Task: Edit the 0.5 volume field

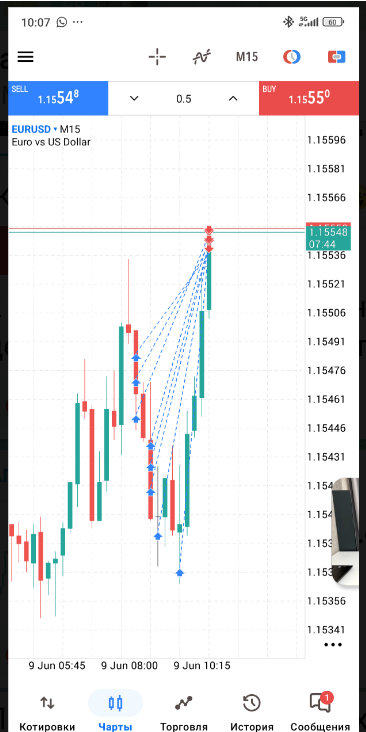Action: click(183, 99)
